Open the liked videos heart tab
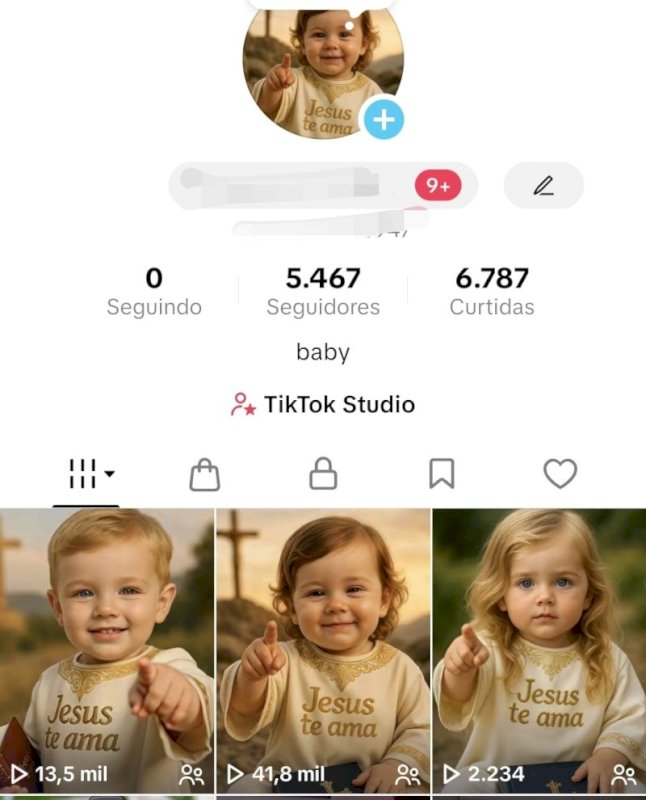The image size is (646, 800). click(x=560, y=474)
